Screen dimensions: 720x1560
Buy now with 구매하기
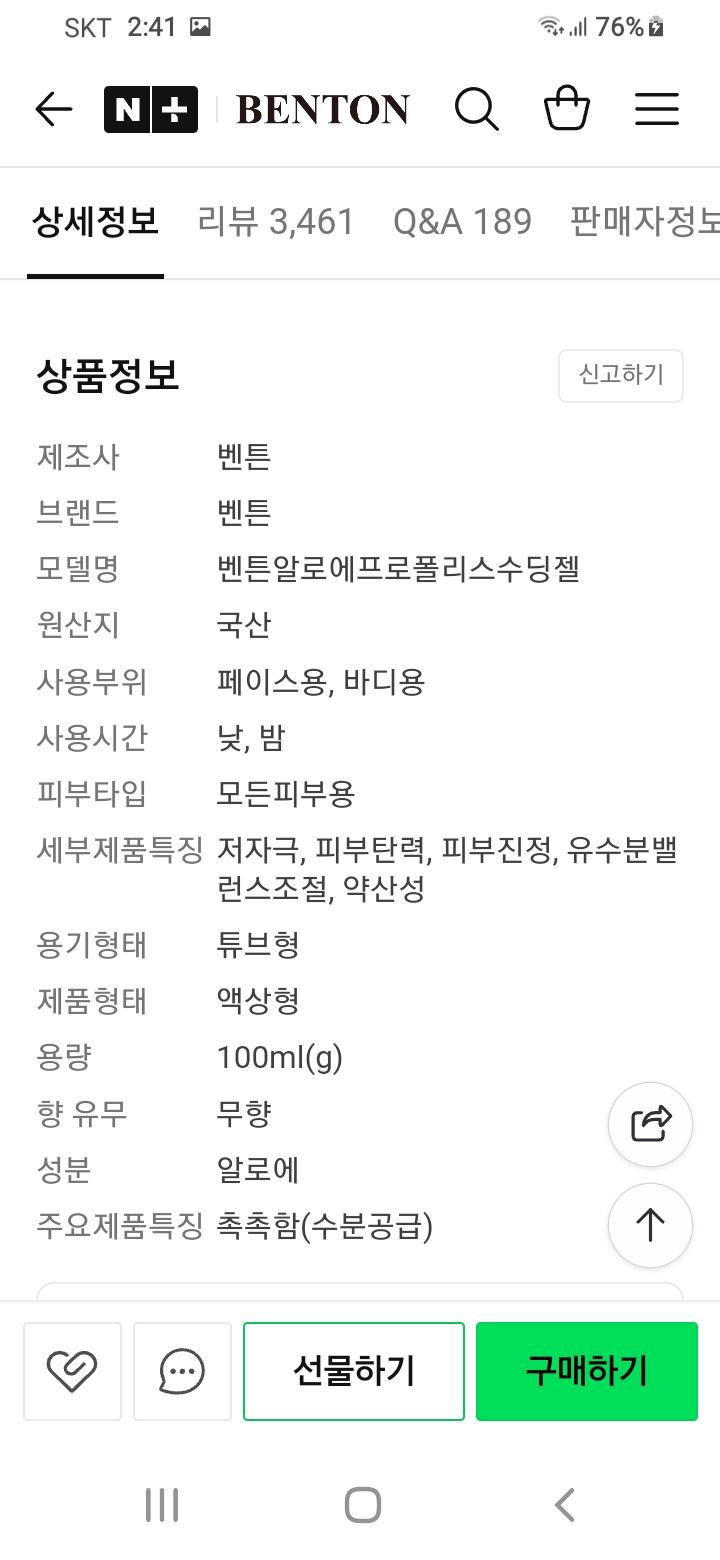pos(586,1371)
